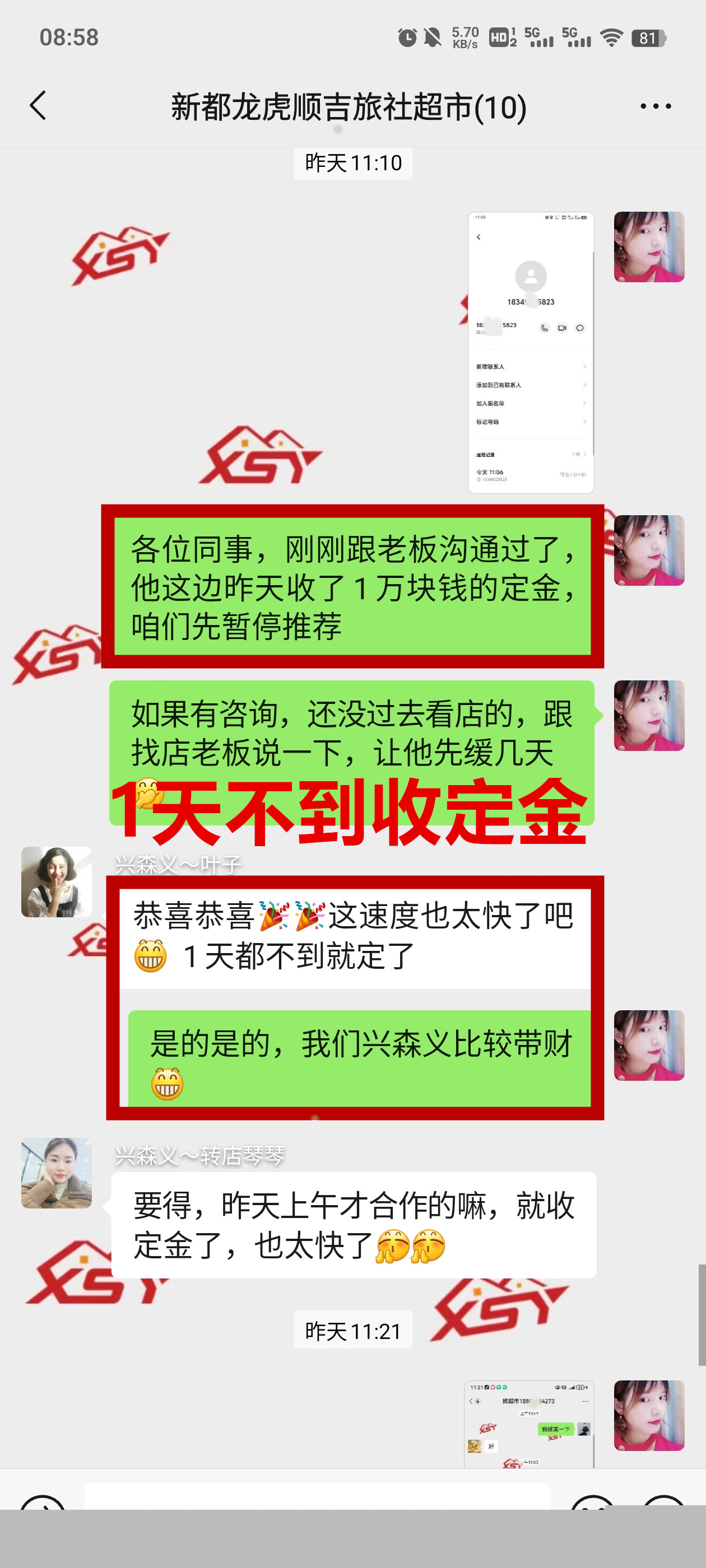Tap the sender avatar beside 是的是的 message
706x1568 pixels.
[649, 1045]
